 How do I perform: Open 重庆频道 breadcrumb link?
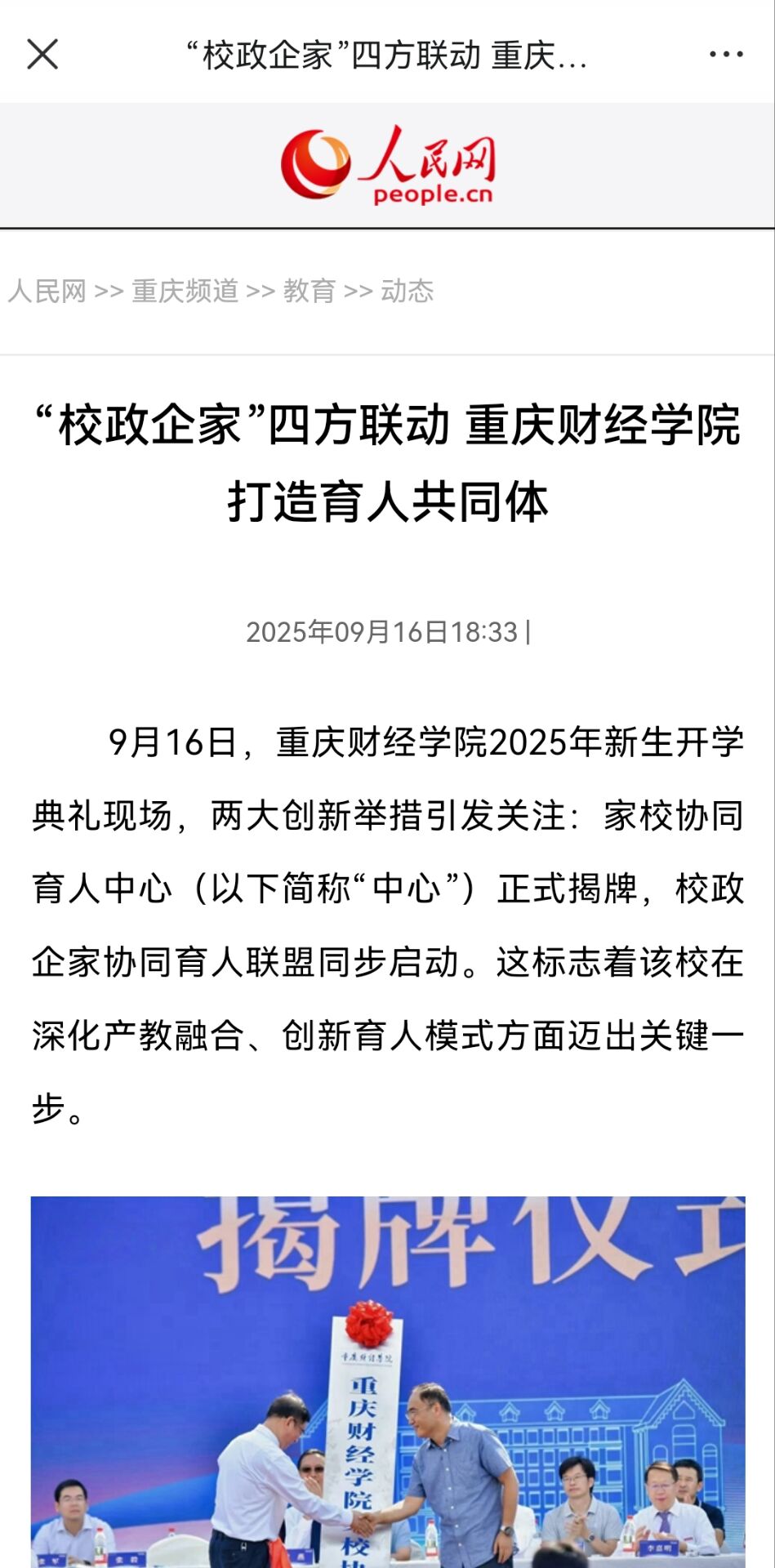click(x=185, y=291)
